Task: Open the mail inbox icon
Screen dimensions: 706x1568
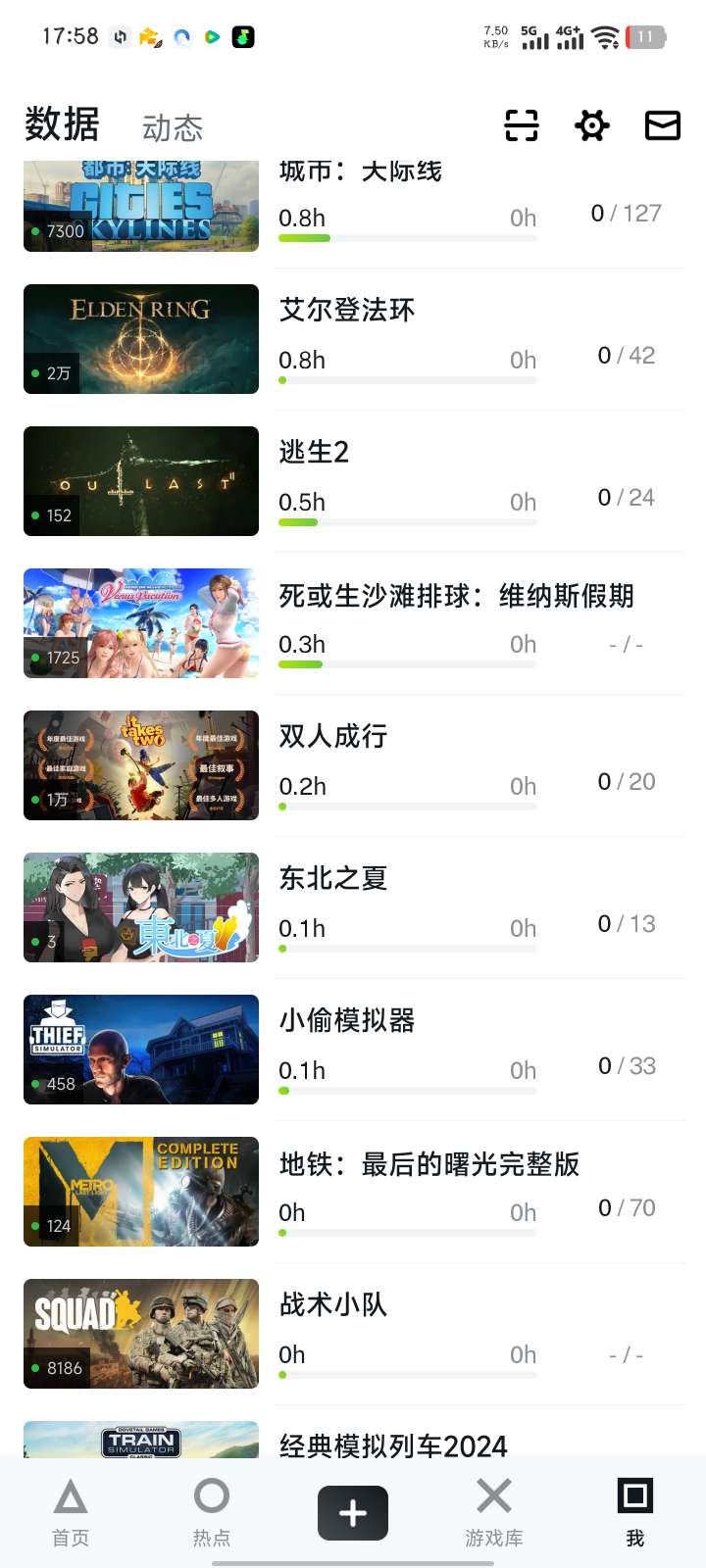Action: point(663,125)
